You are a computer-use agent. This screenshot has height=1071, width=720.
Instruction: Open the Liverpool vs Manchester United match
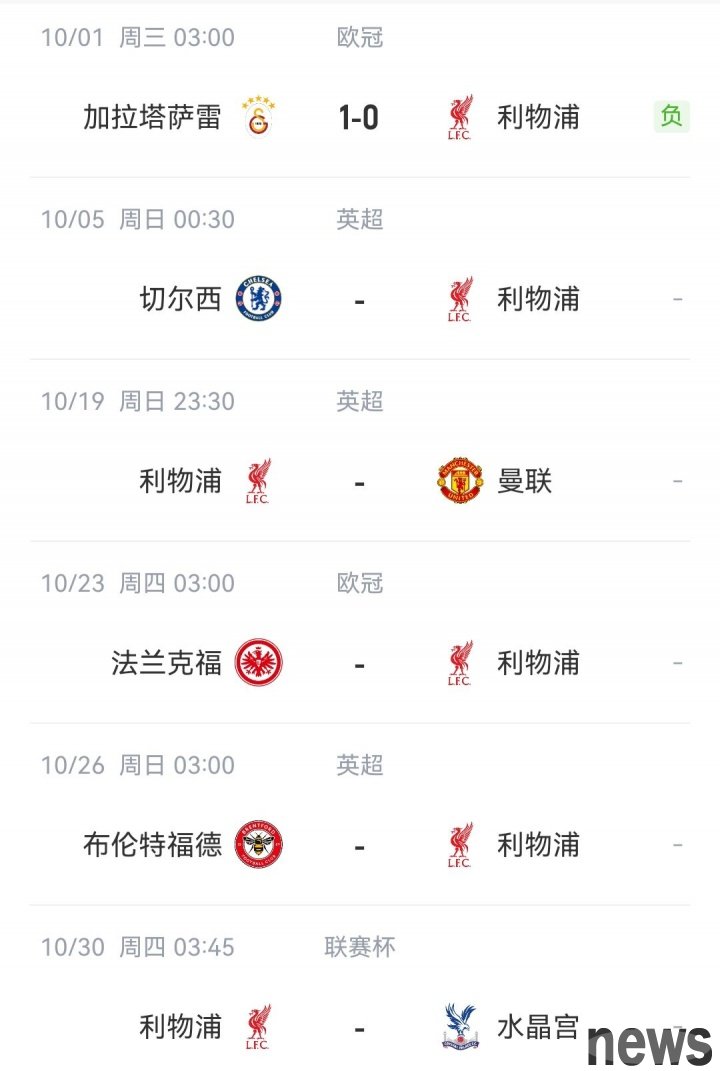point(359,482)
